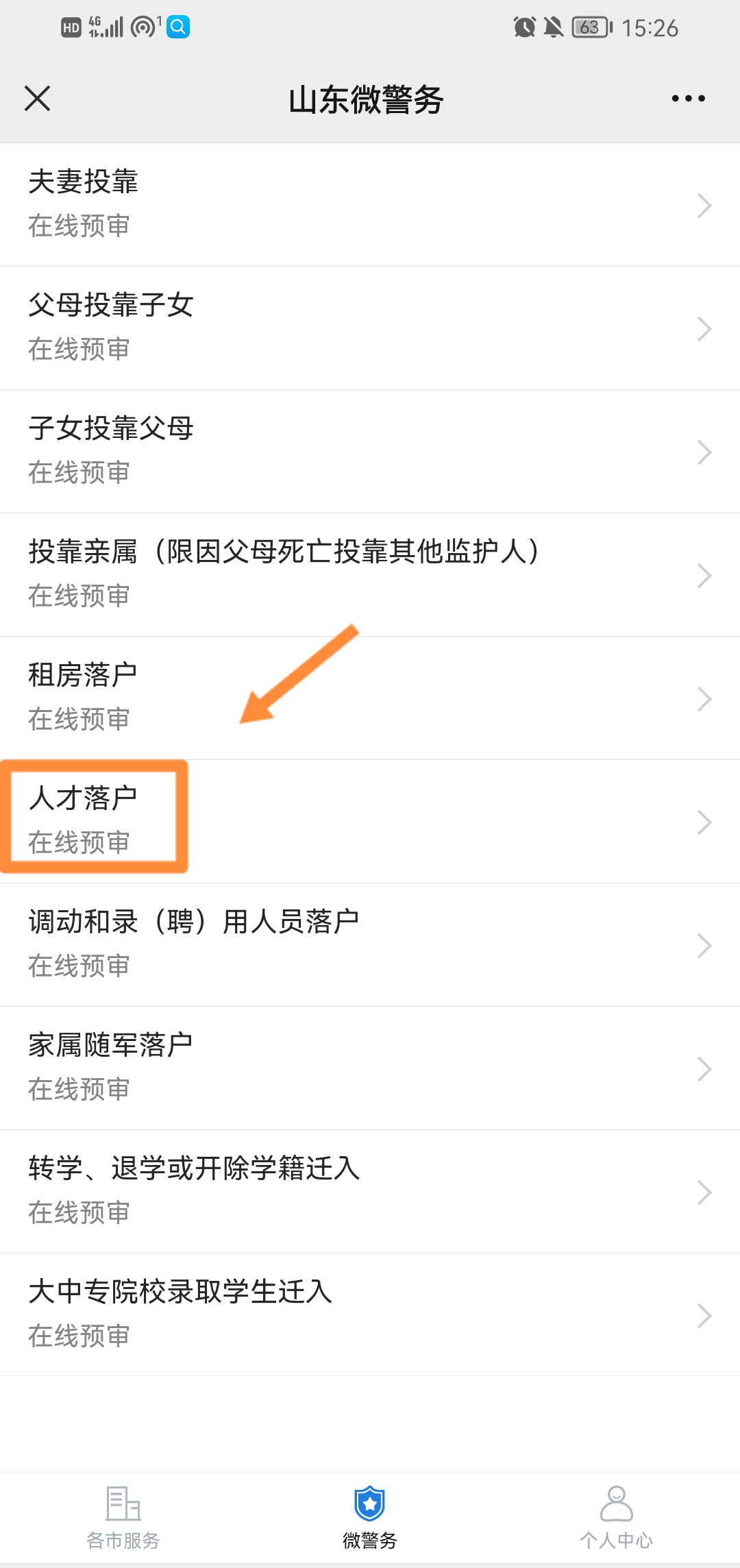Open 转学、退学或开除学籍迁入 row
This screenshot has width=740, height=1568.
pyautogui.click(x=370, y=1191)
